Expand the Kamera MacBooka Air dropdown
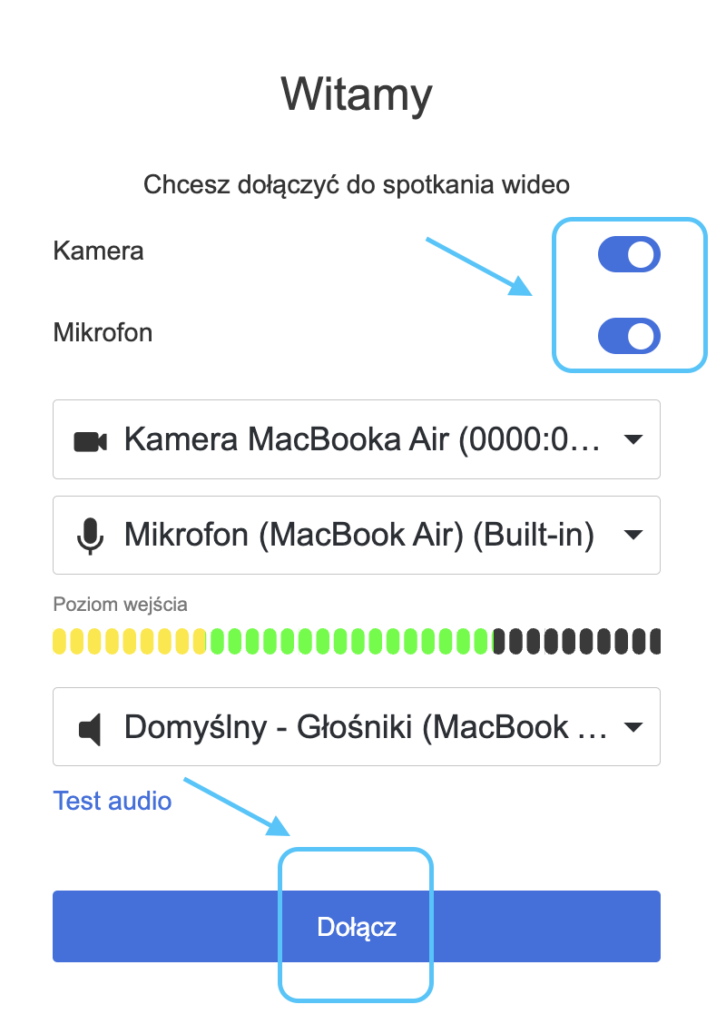This screenshot has height=1024, width=726. (x=356, y=440)
